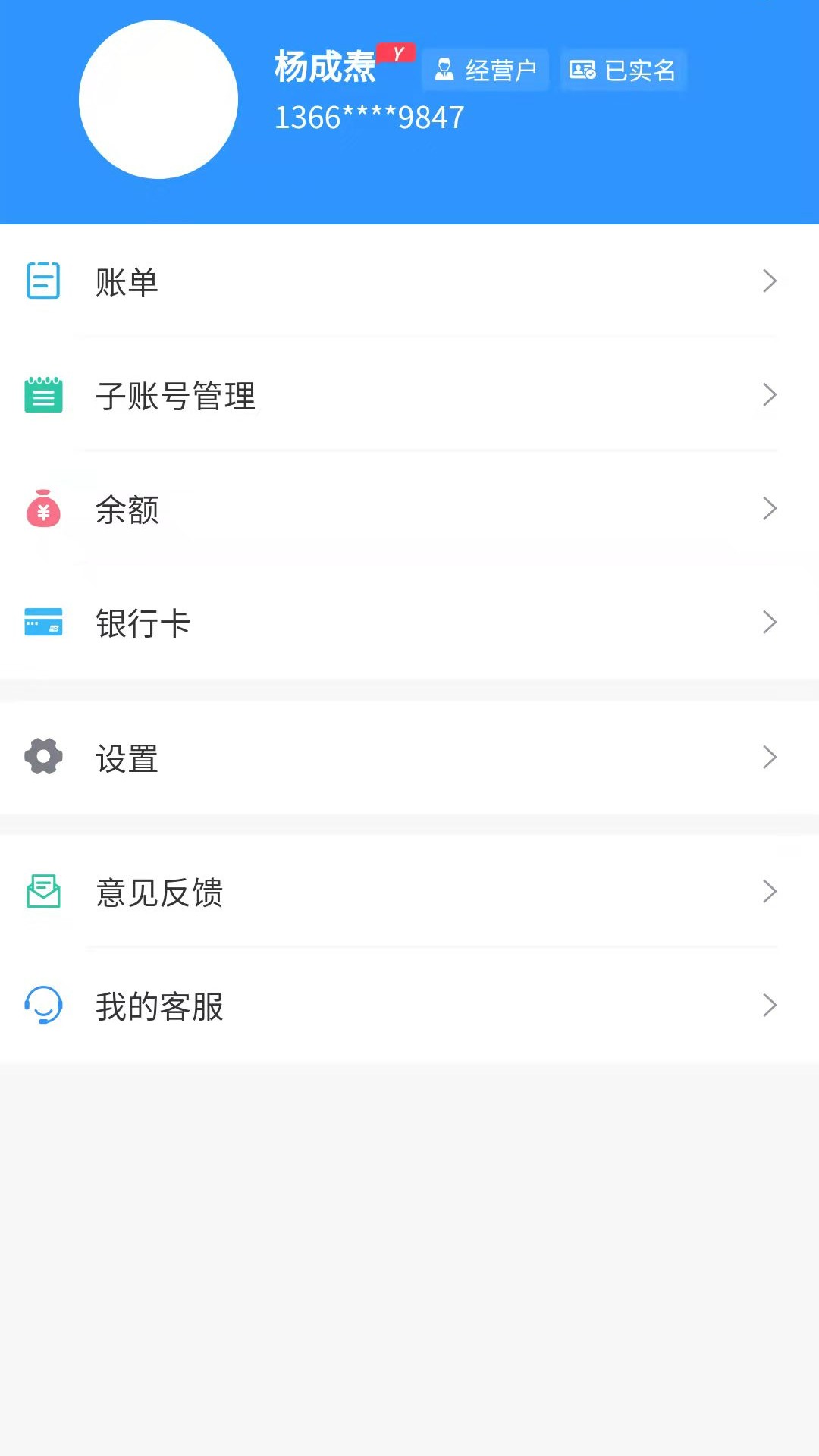Click the masked phone number 1366****9847
The height and width of the screenshot is (1456, 819).
(x=369, y=117)
